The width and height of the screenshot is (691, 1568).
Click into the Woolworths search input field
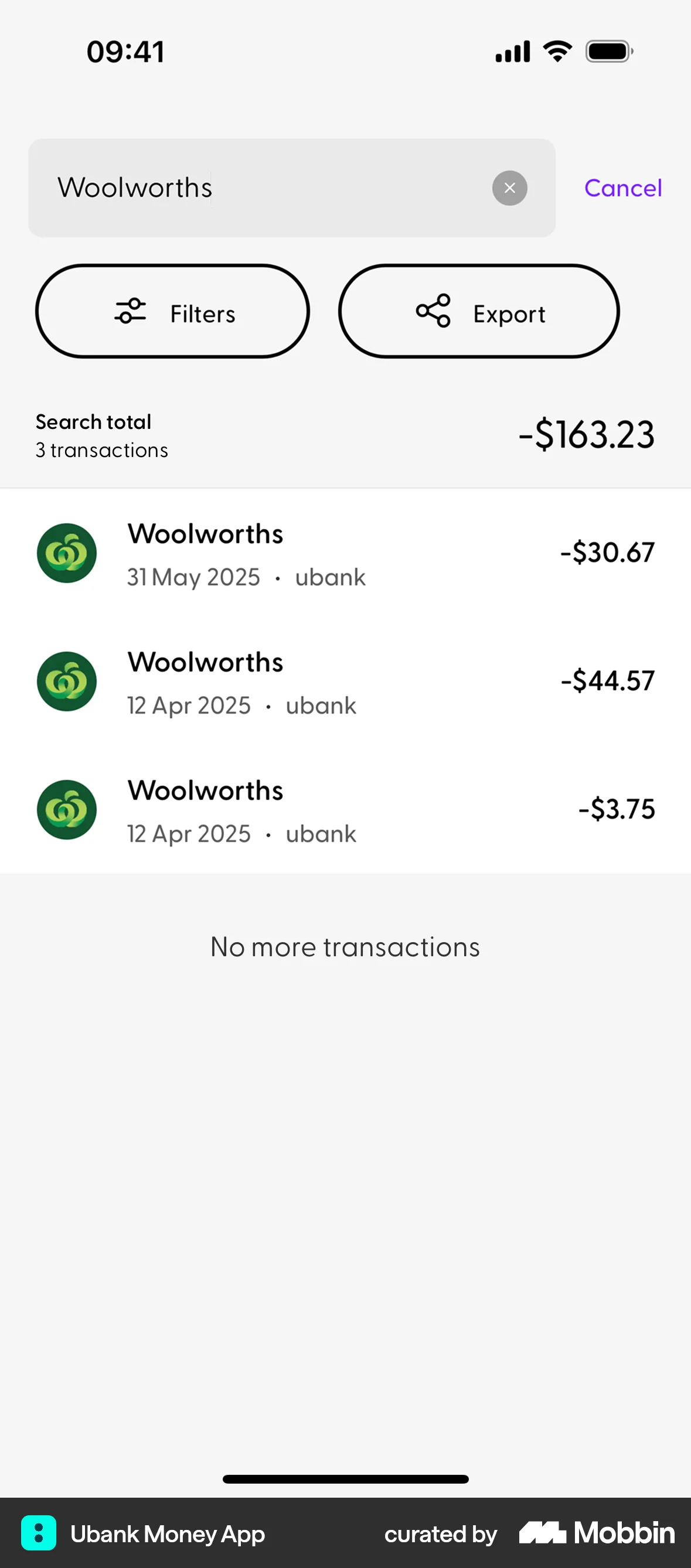244,188
